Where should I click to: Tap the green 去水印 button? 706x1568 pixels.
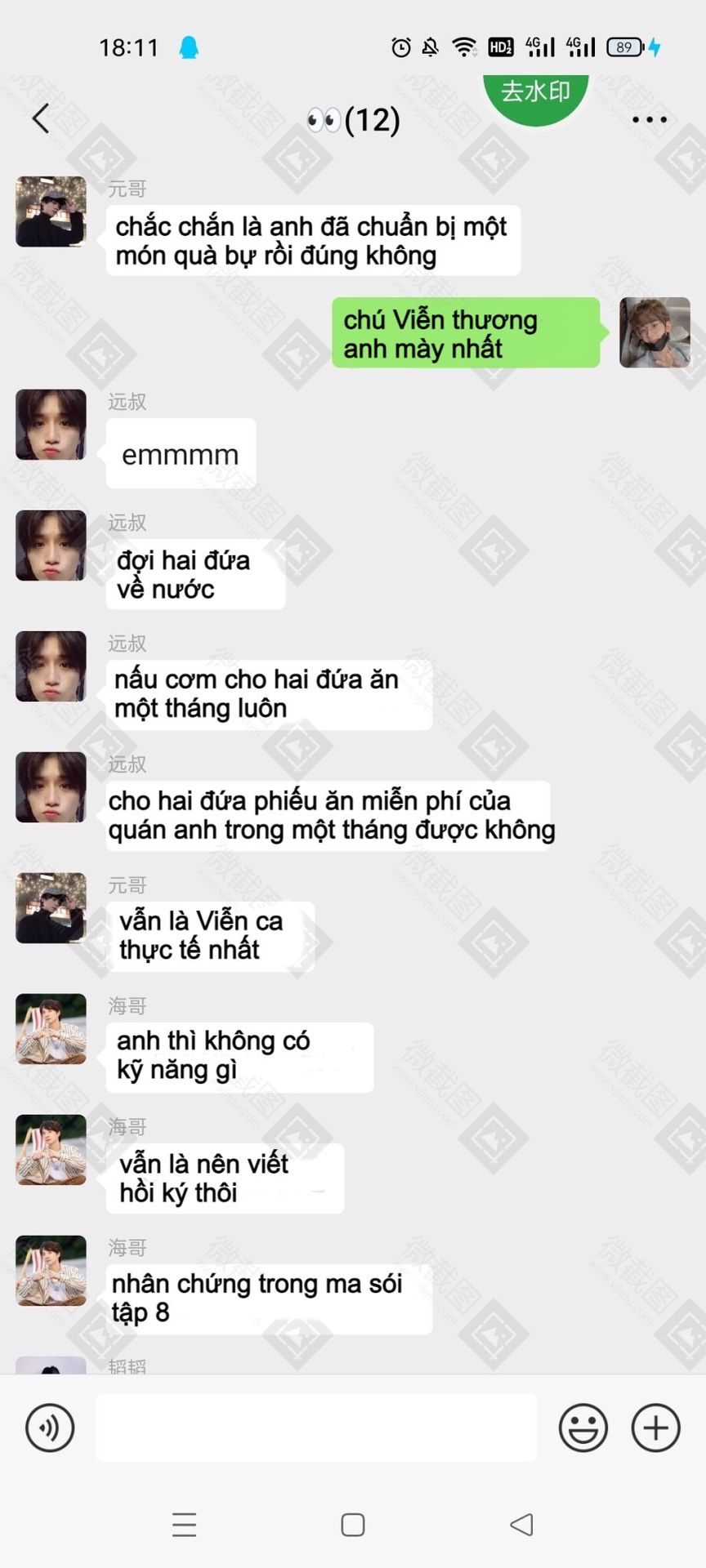[x=535, y=95]
